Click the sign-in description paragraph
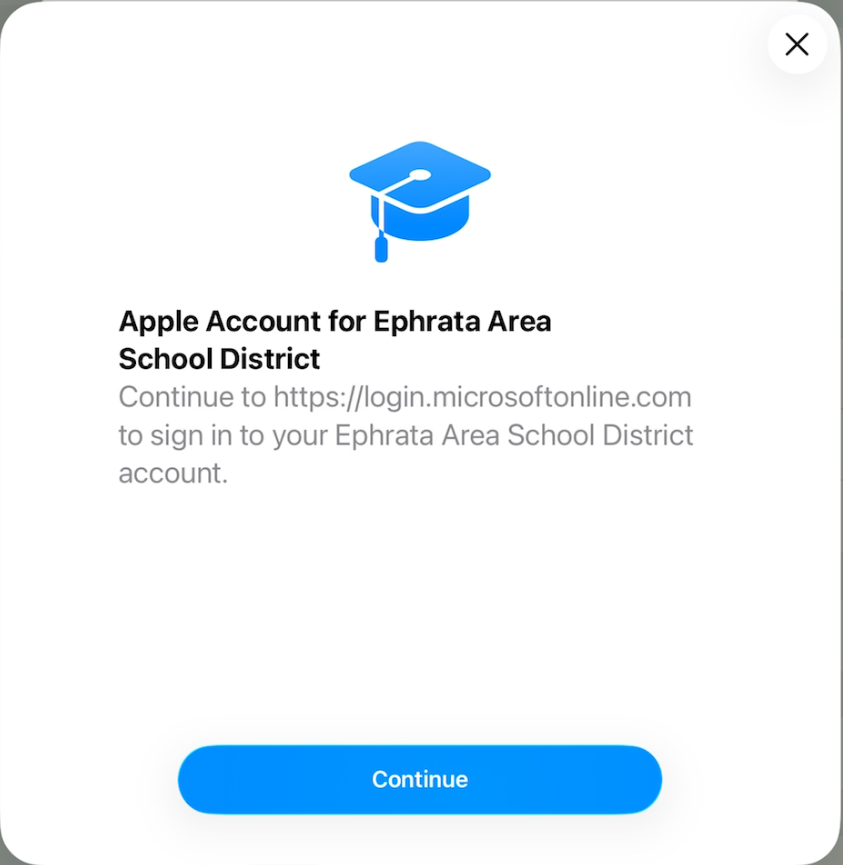Image resolution: width=843 pixels, height=865 pixels. coord(405,435)
